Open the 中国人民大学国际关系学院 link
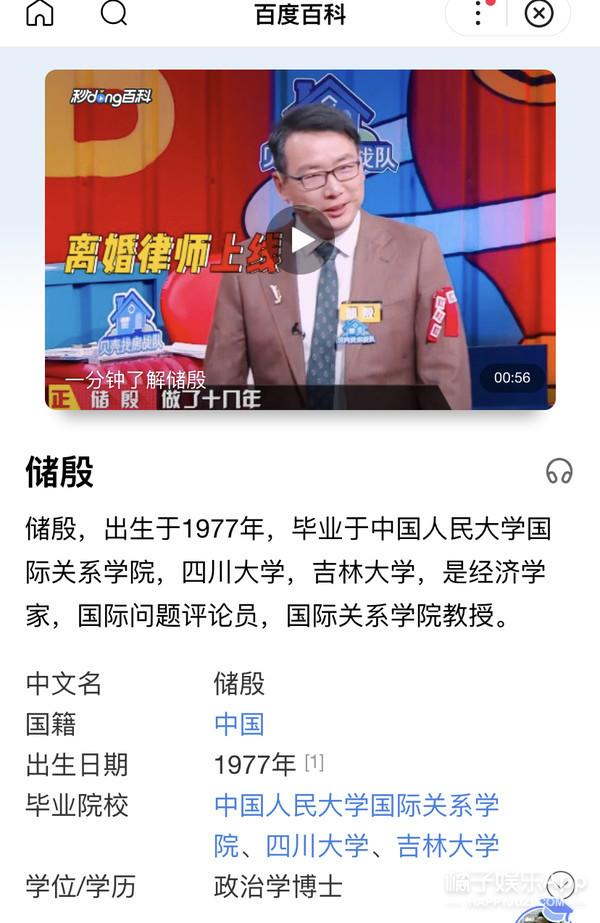Viewport: 600px width, 923px height. pos(356,805)
